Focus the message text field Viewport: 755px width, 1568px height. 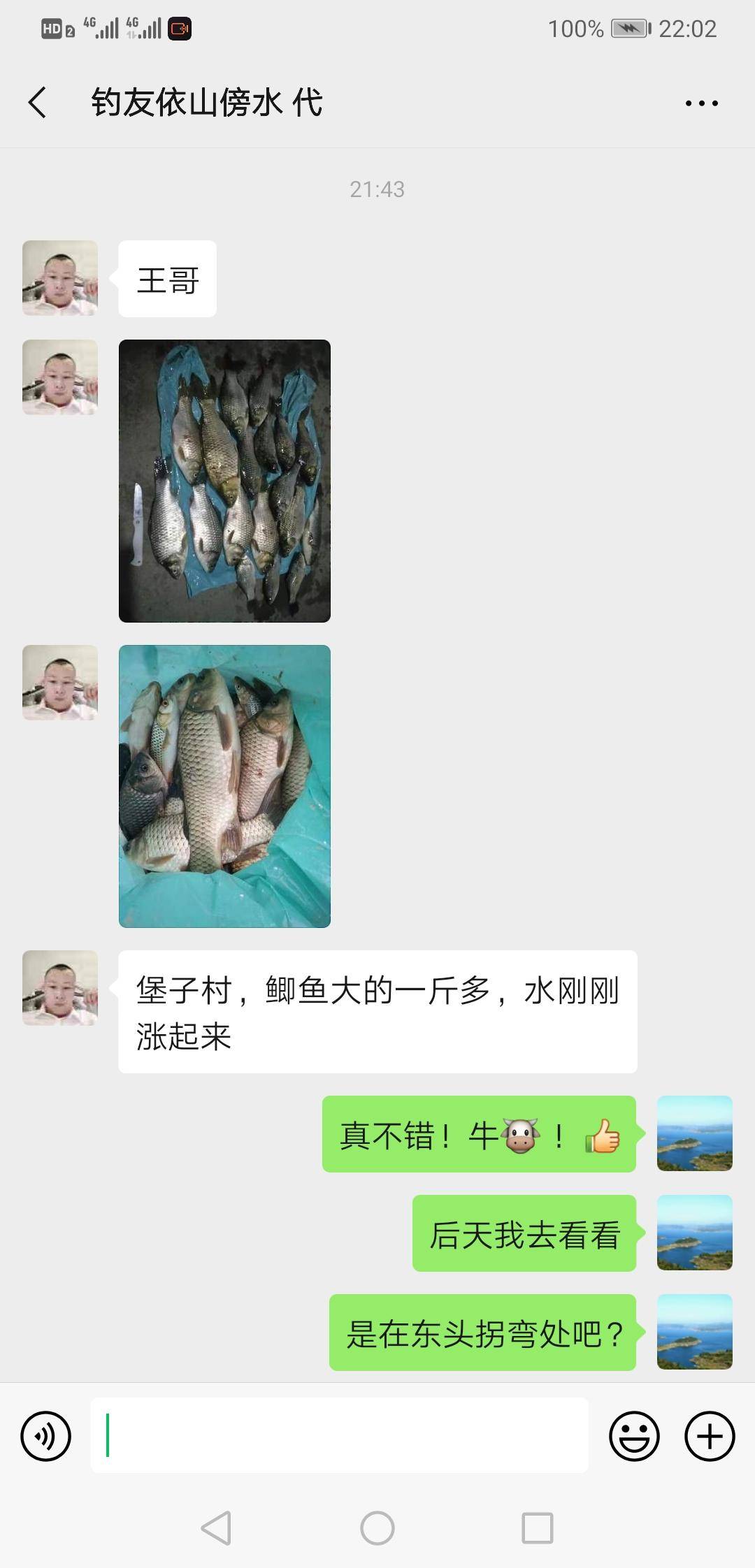click(339, 1435)
